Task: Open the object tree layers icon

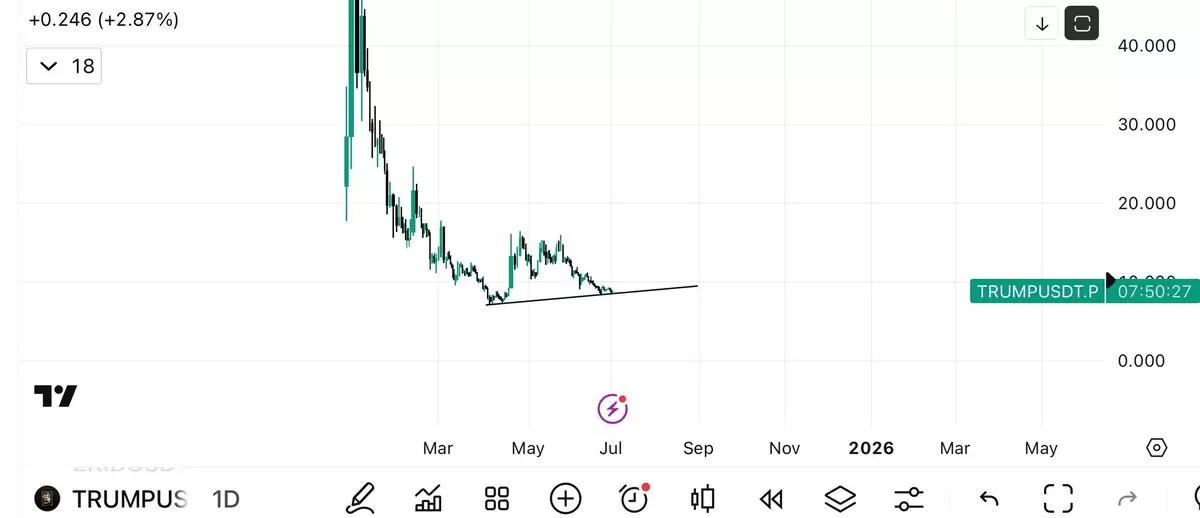Action: click(841, 498)
